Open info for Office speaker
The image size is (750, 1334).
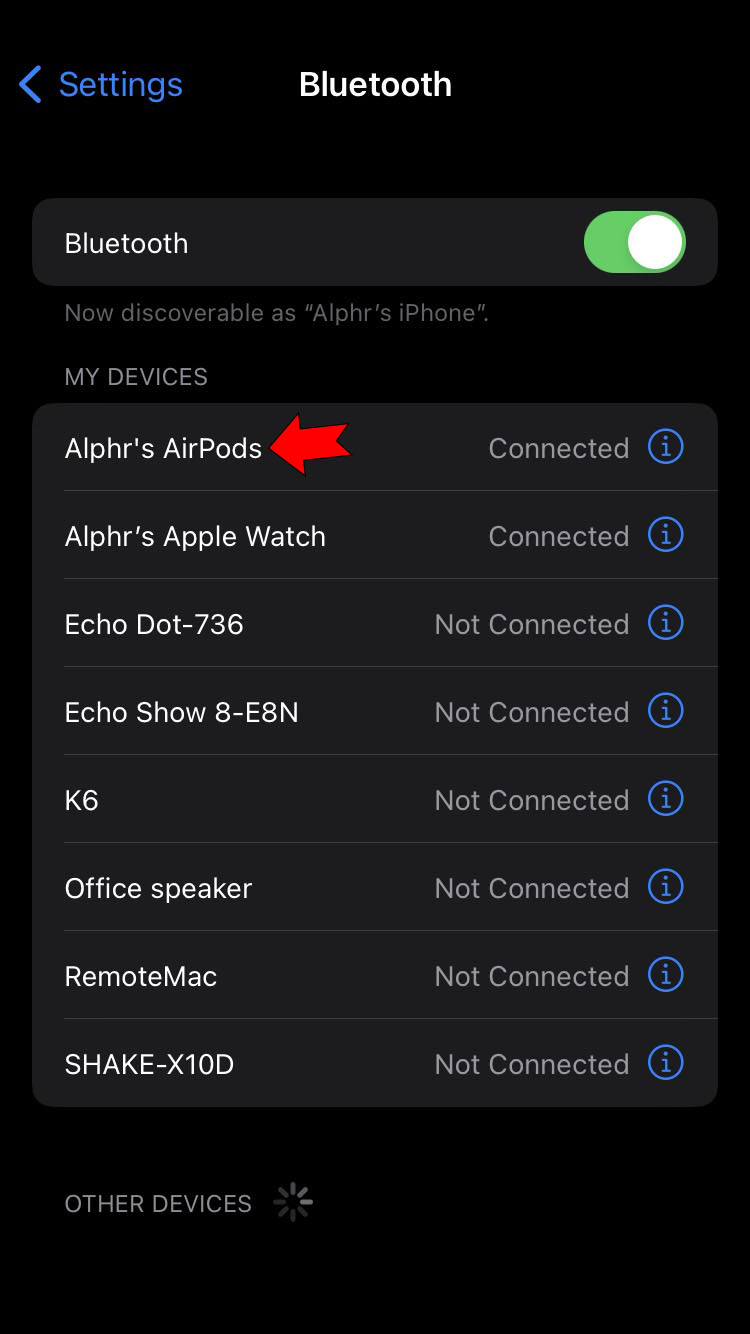tap(666, 887)
